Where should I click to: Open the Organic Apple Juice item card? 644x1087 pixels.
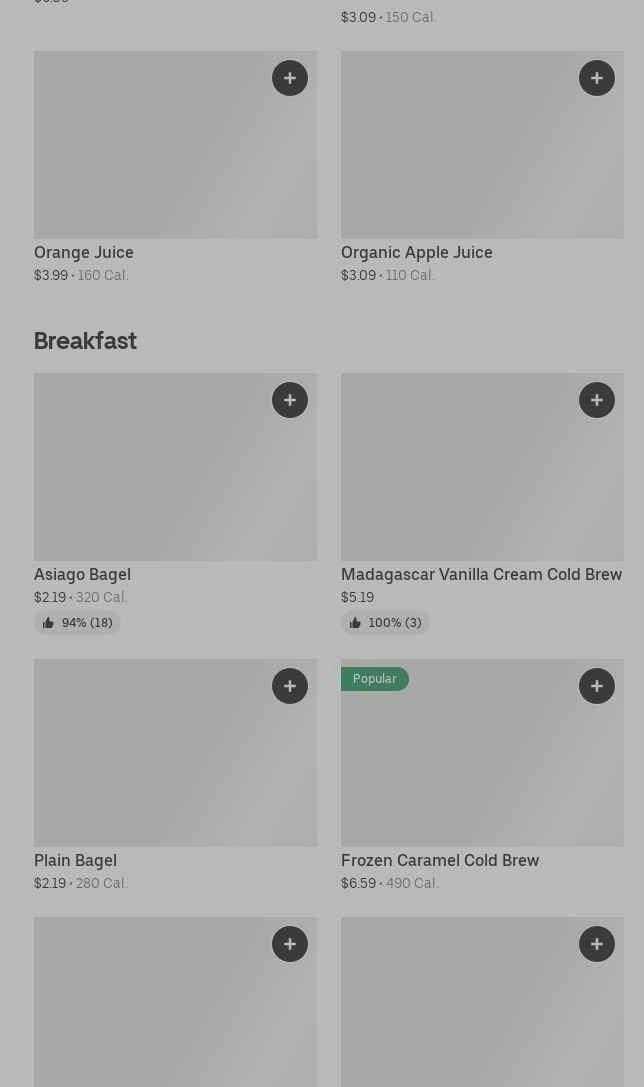pyautogui.click(x=482, y=166)
